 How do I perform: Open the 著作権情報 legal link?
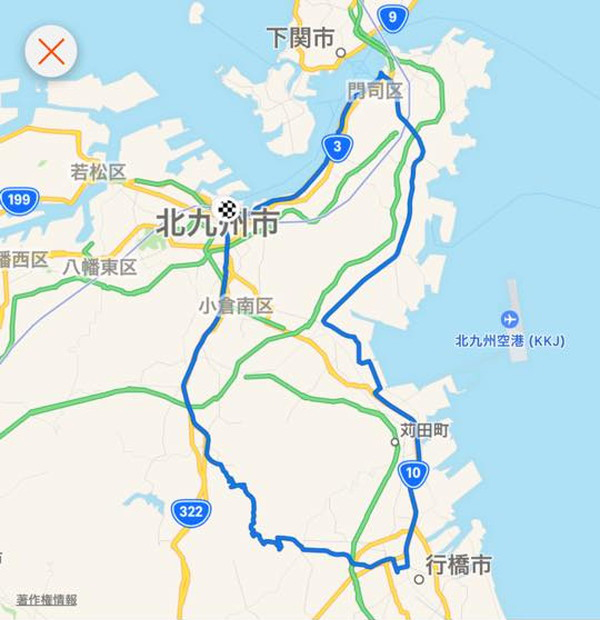(x=46, y=600)
